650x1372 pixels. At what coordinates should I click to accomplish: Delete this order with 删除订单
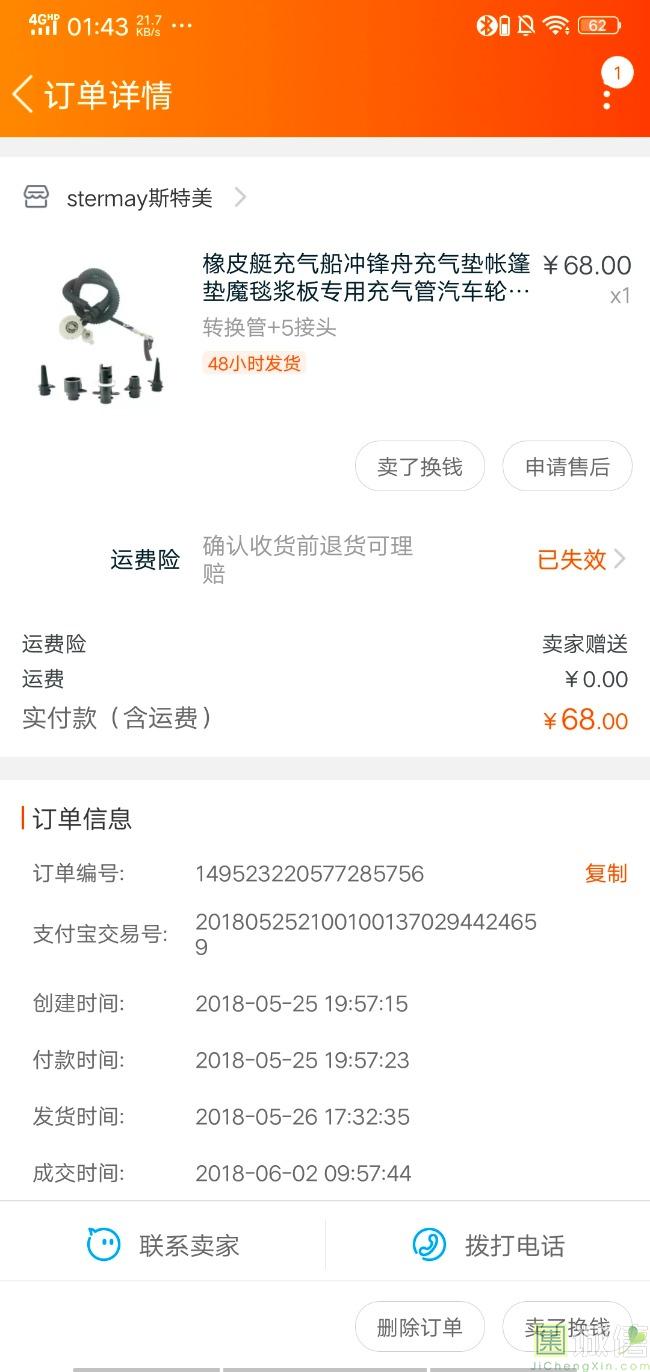420,1327
